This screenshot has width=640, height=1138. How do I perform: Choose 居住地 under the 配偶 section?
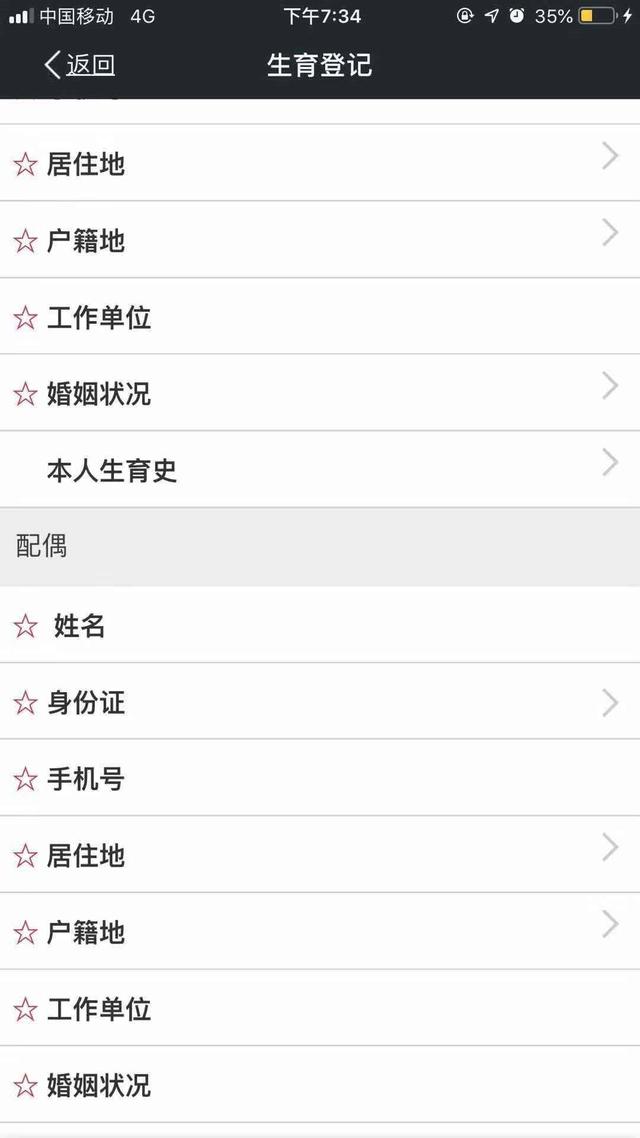click(320, 855)
